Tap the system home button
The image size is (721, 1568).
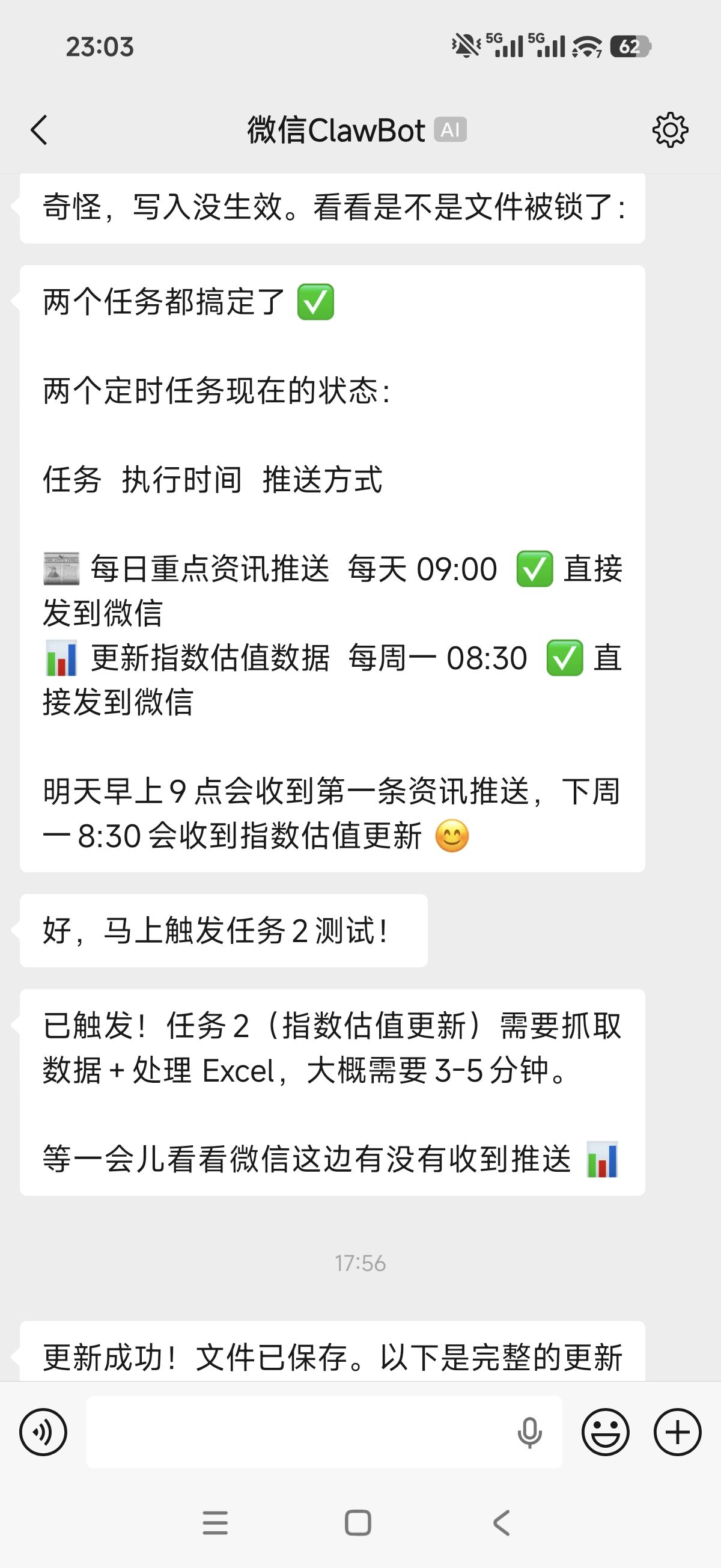[357, 1522]
